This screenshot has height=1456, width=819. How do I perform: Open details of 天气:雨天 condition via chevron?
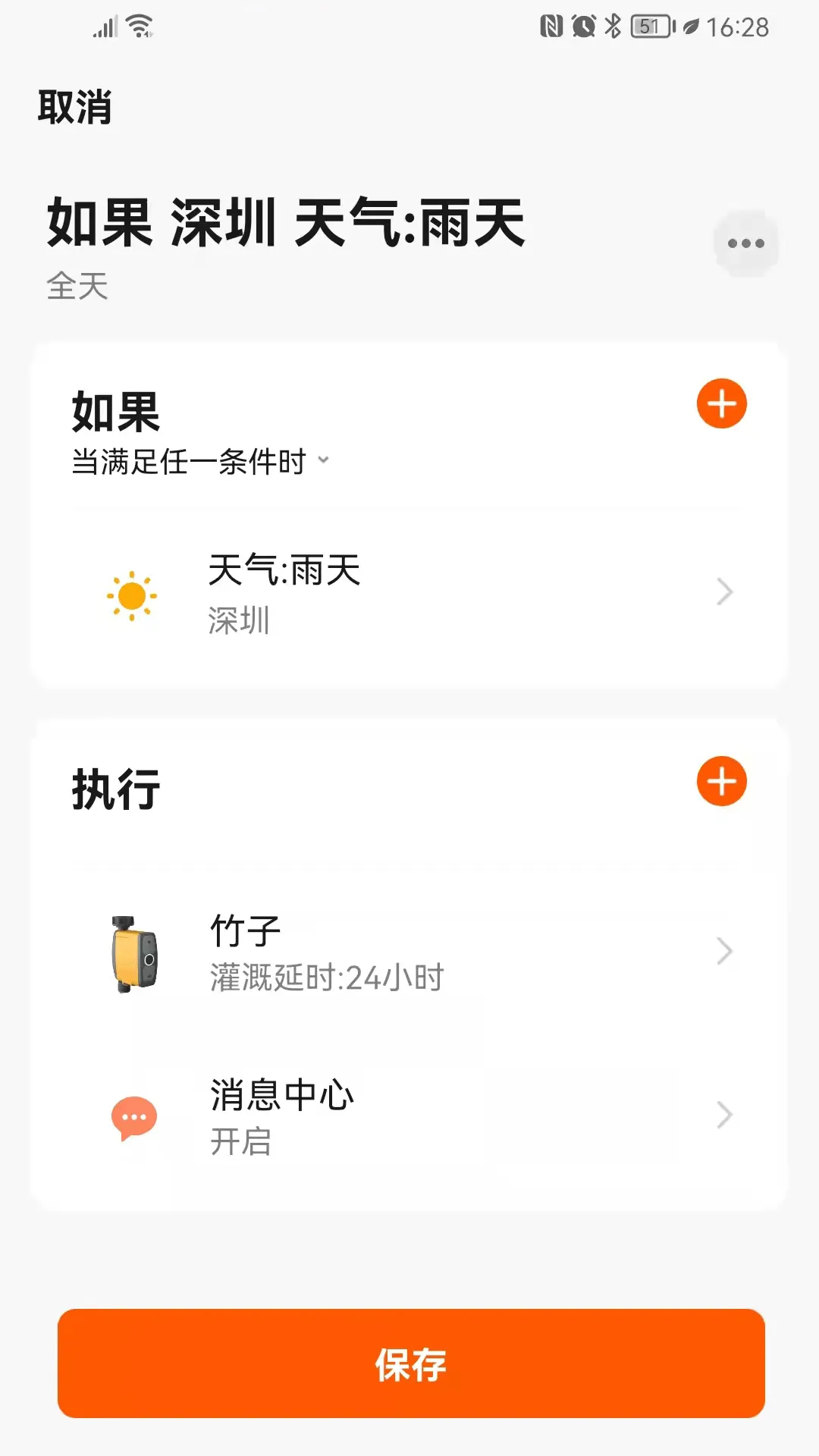[724, 592]
